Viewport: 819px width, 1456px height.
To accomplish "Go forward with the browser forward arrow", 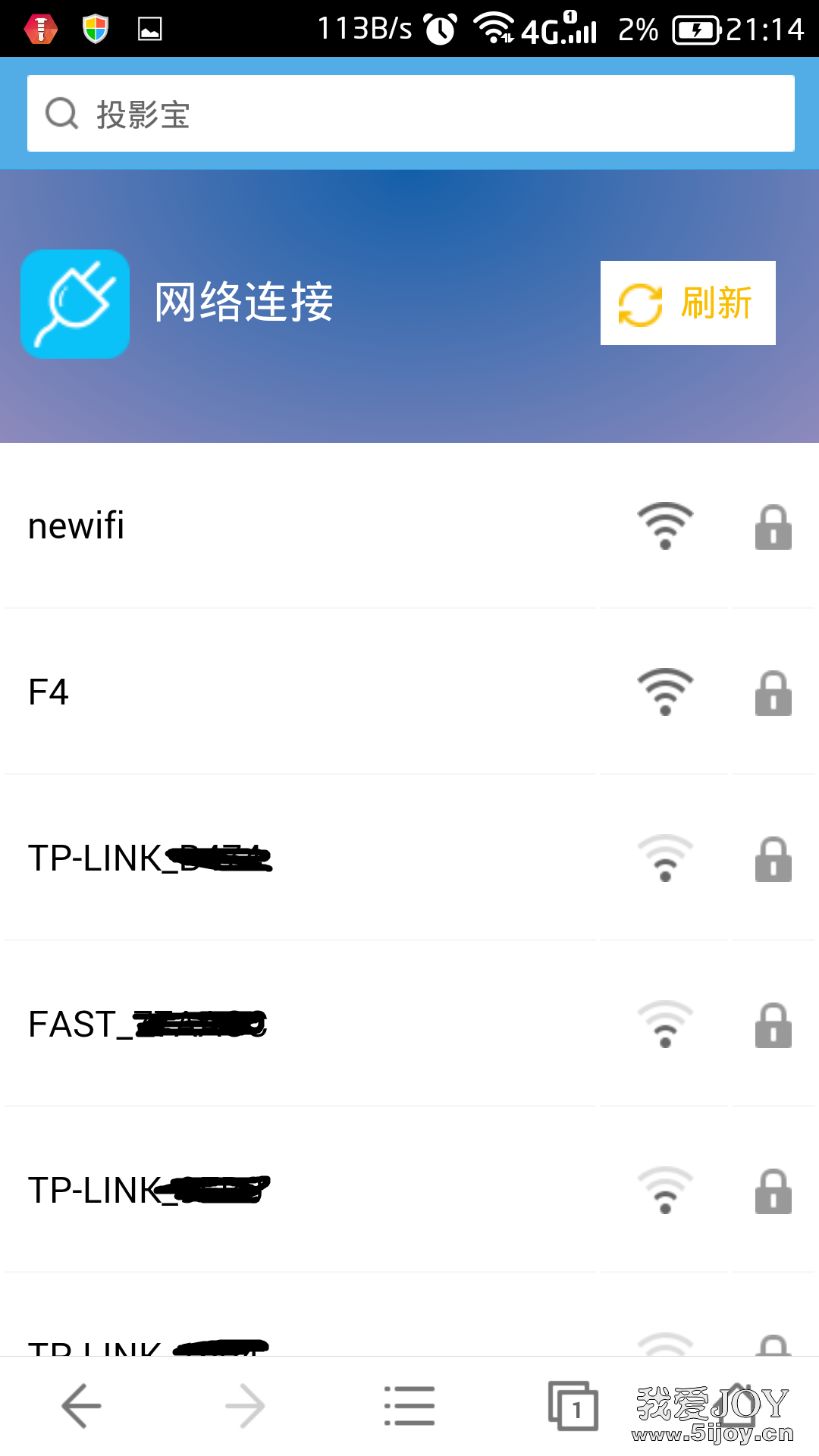I will [x=246, y=1405].
